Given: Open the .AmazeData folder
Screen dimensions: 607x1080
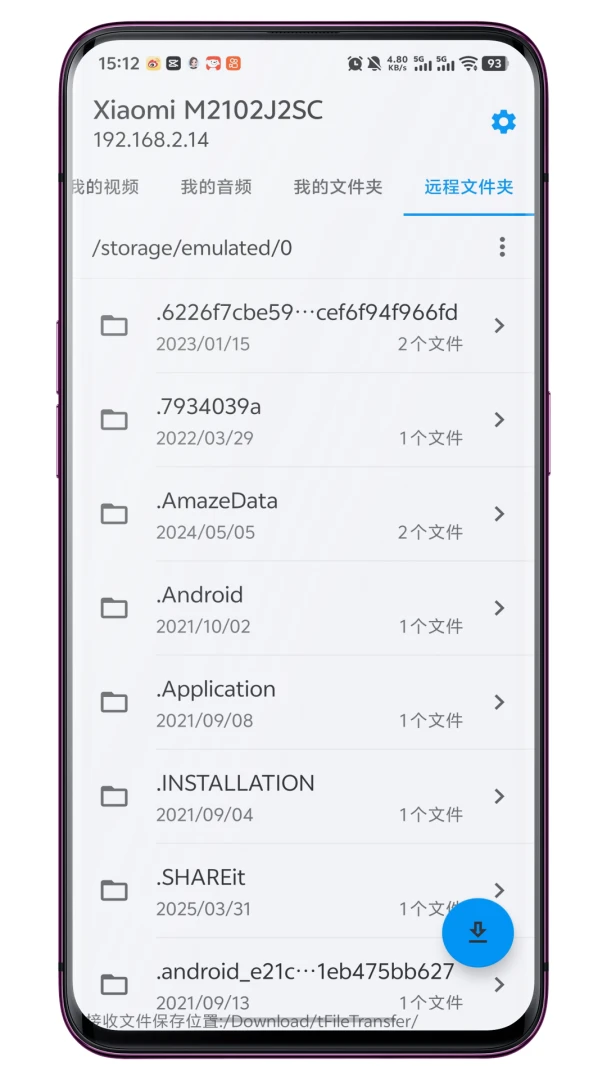Looking at the screenshot, I should (303, 514).
